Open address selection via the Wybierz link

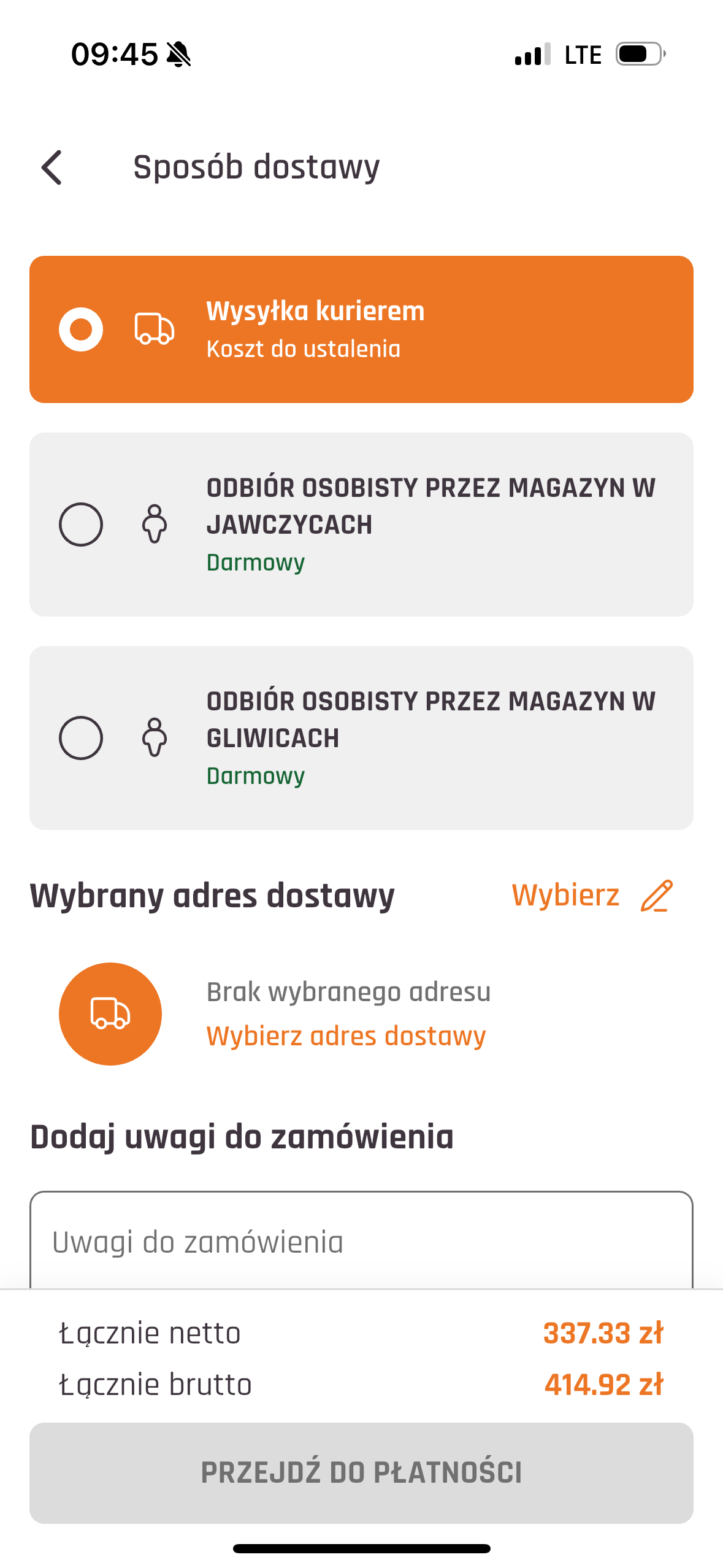click(567, 896)
